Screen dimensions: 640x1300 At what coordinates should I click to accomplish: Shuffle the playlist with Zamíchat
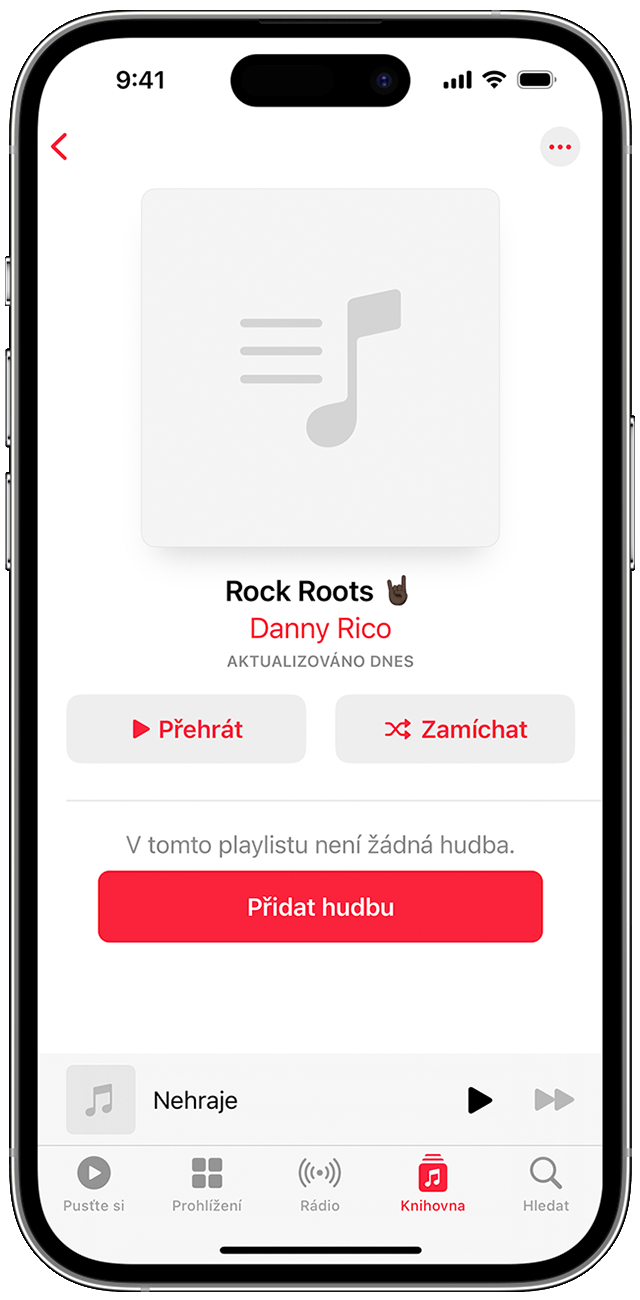click(455, 729)
